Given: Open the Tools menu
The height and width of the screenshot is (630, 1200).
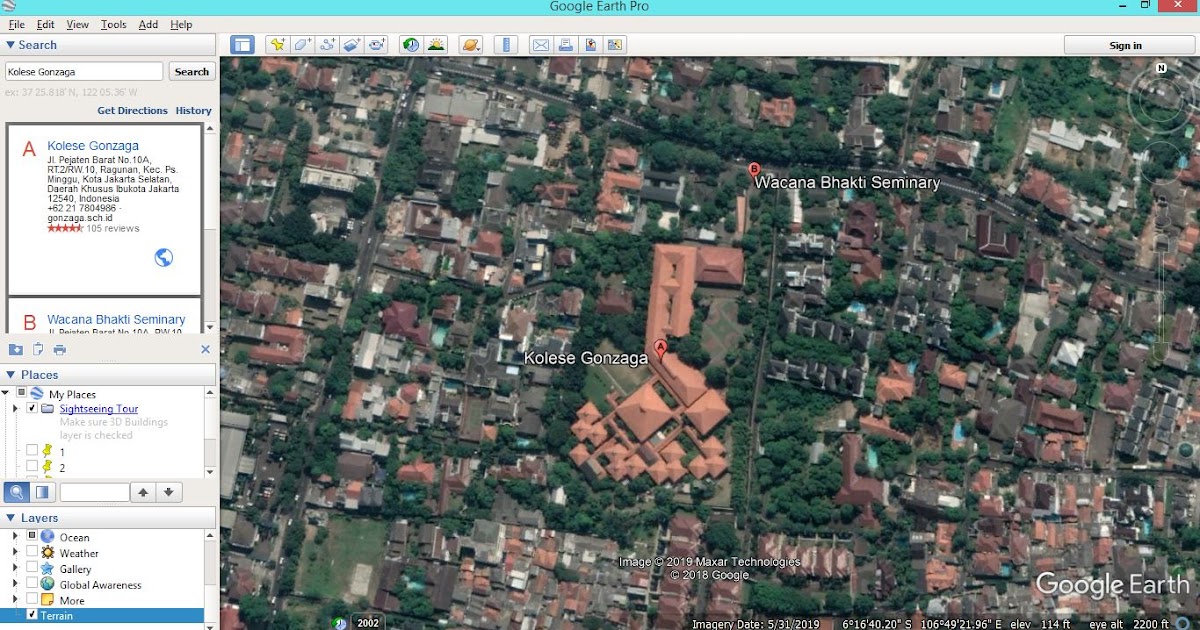Looking at the screenshot, I should tap(113, 24).
